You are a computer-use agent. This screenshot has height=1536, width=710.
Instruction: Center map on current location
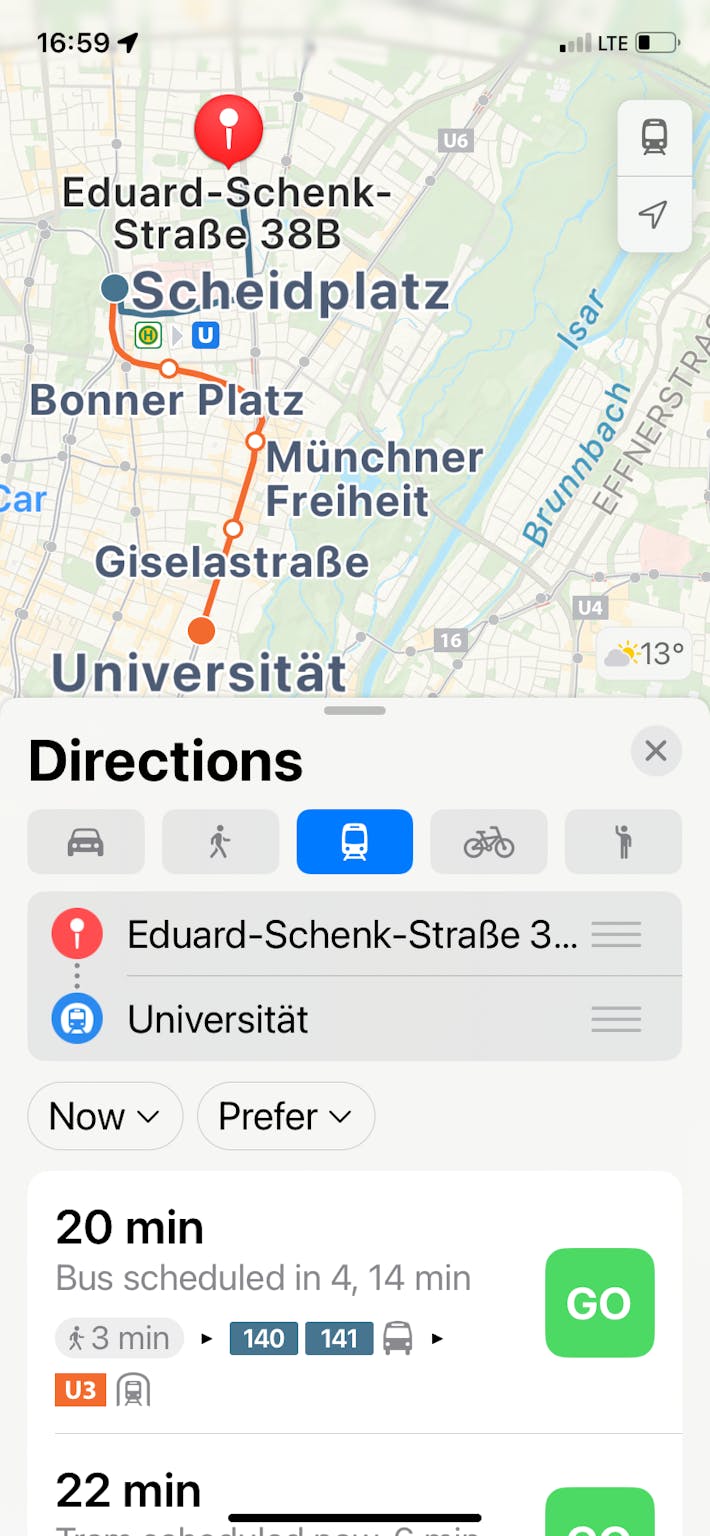pos(654,214)
